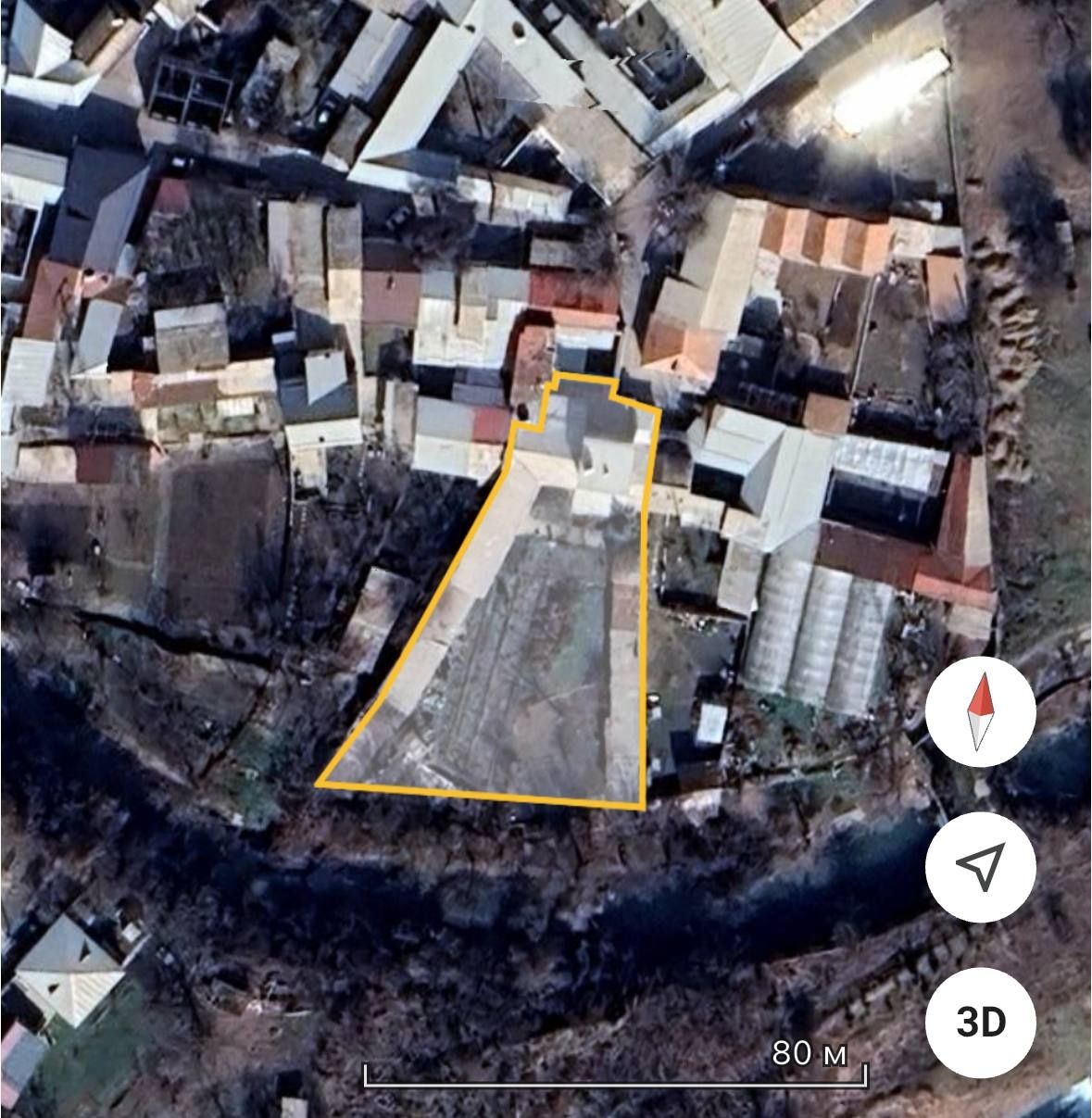Screen dimensions: 1092x1118
Task: Switch the map to 3D view
Action: pyautogui.click(x=980, y=1023)
